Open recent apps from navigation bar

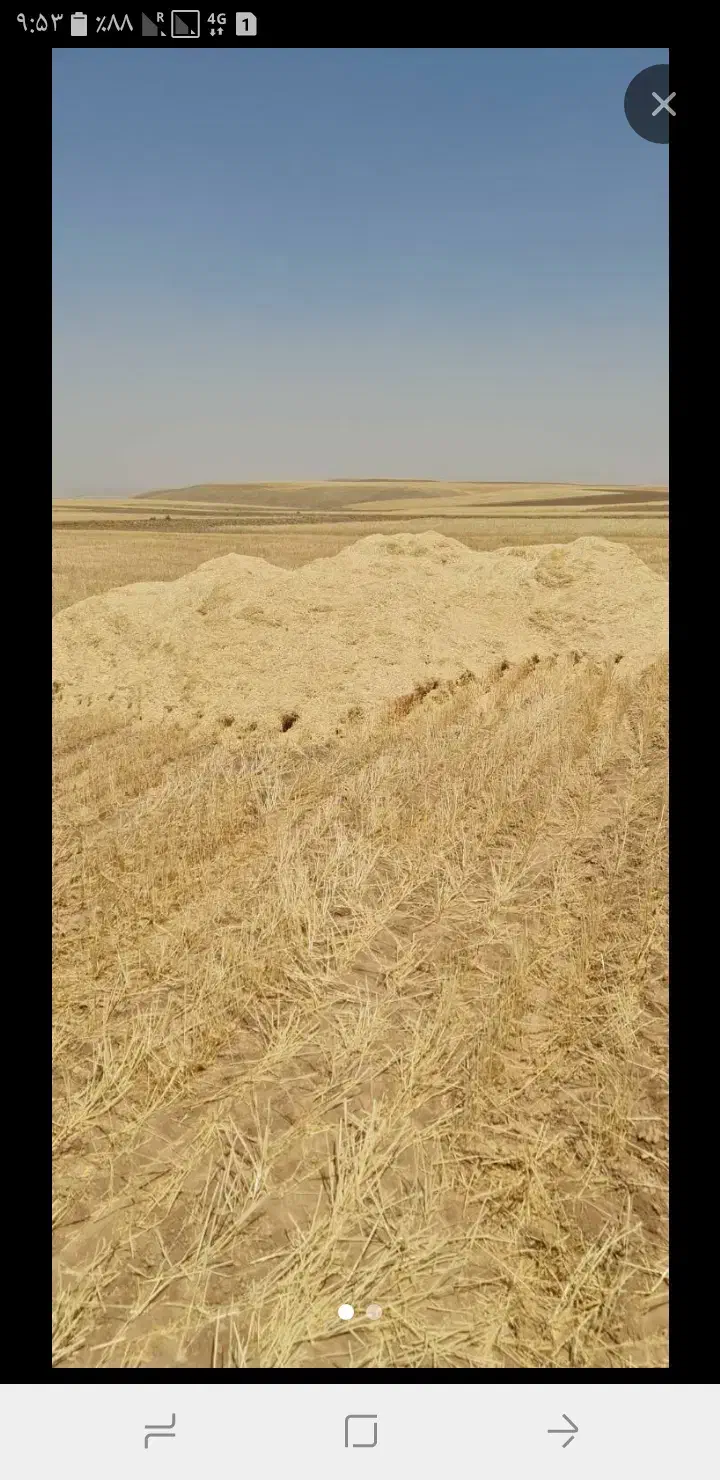160,1431
